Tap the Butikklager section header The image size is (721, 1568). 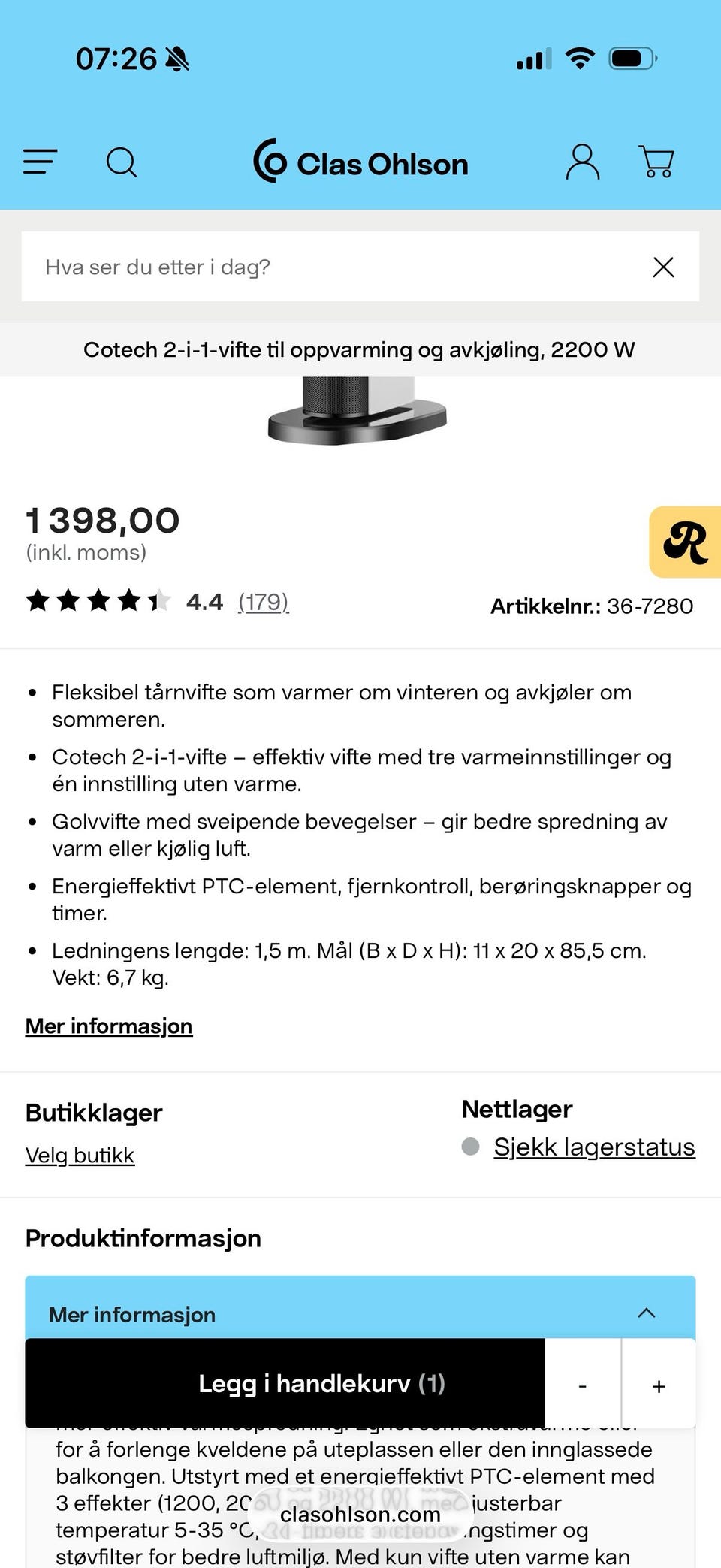point(93,1113)
